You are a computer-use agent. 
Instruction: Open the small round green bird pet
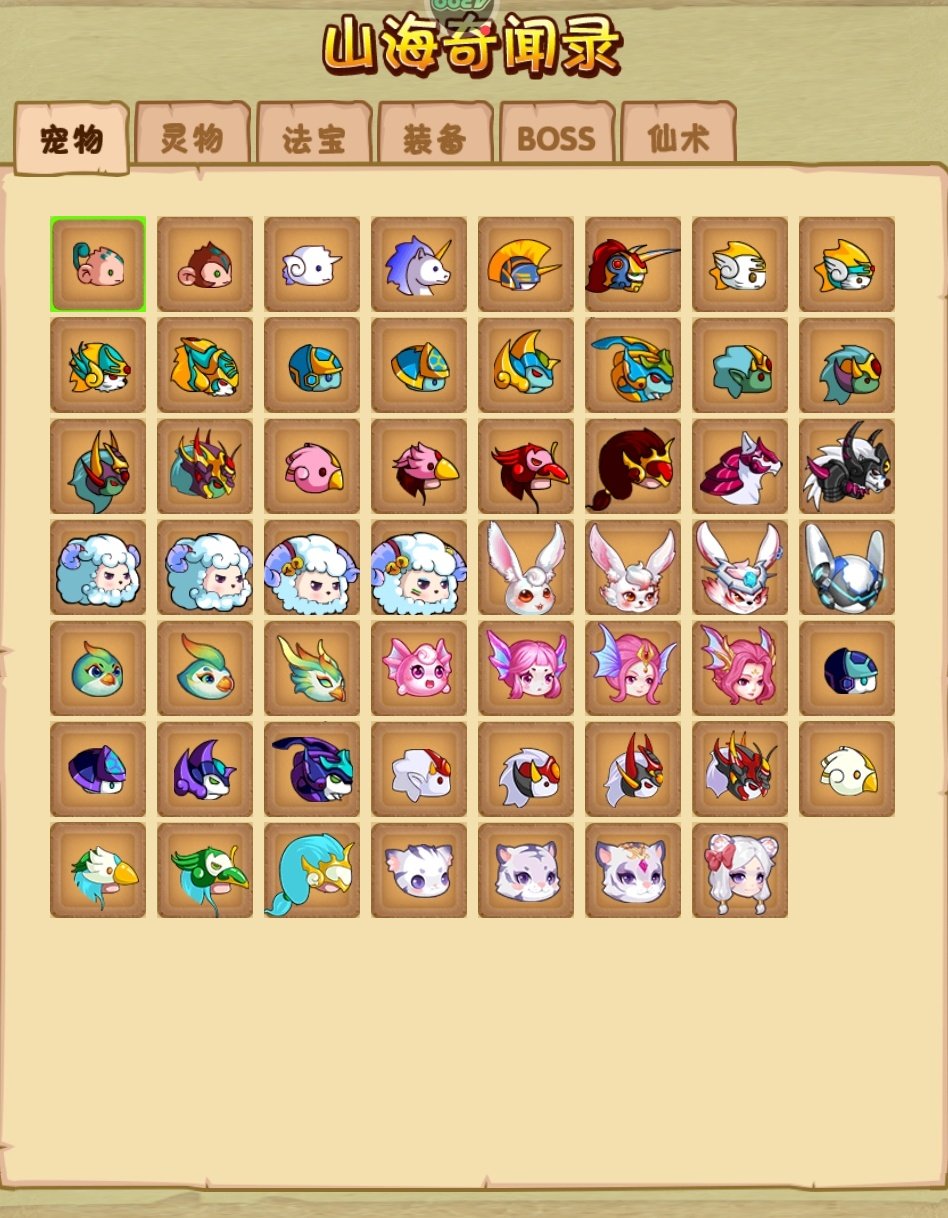(x=98, y=668)
